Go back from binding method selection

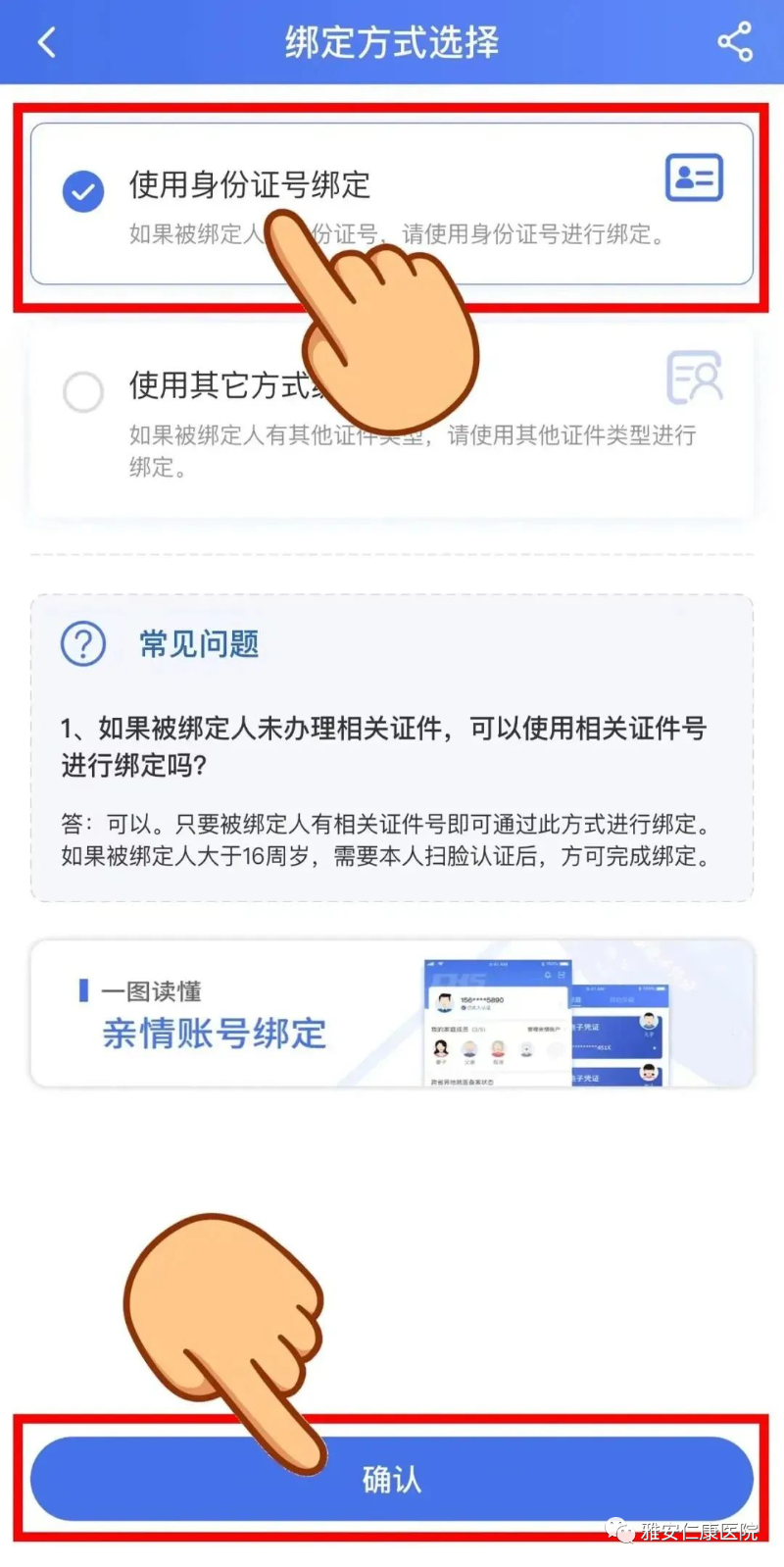click(46, 42)
